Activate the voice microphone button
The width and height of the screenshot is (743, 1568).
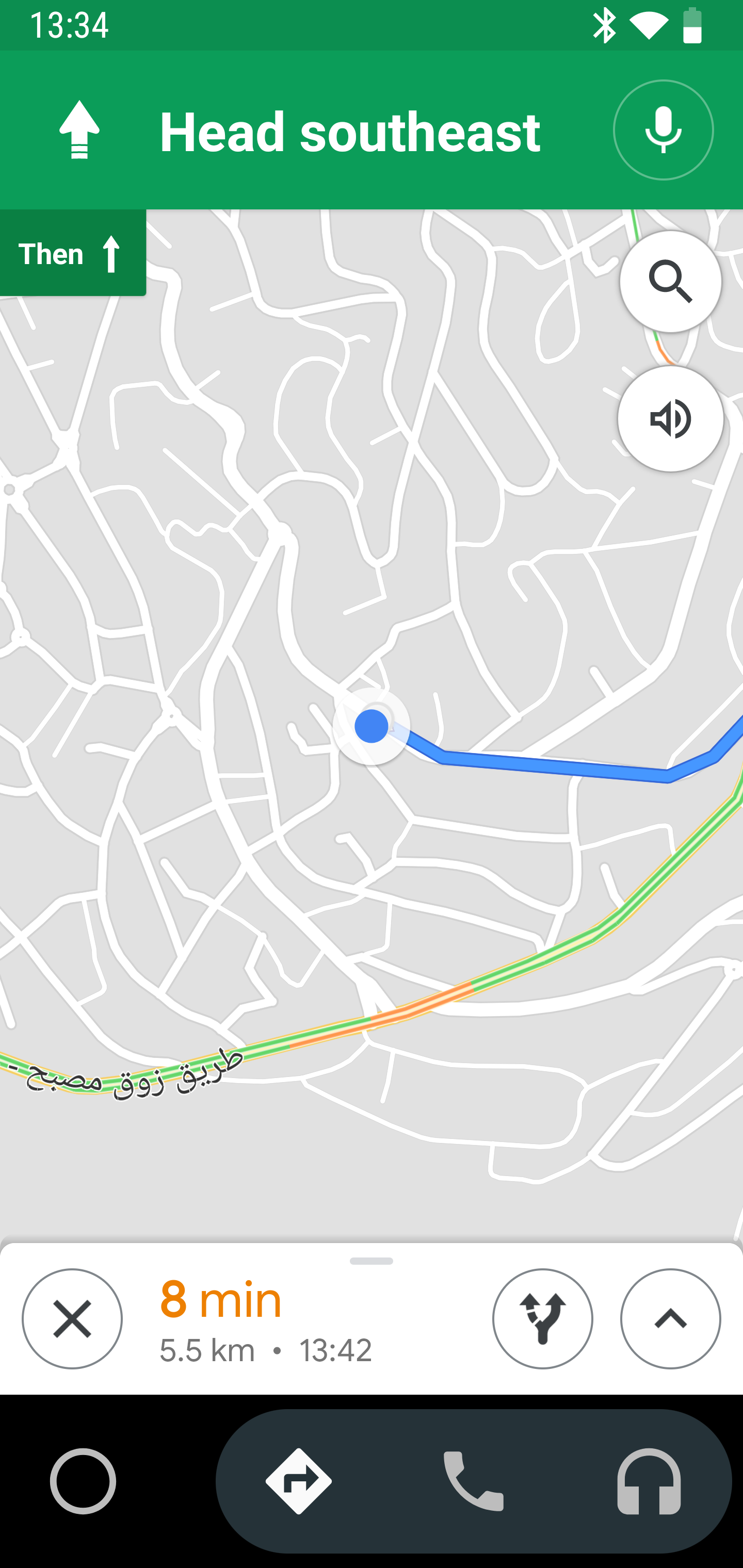point(663,129)
